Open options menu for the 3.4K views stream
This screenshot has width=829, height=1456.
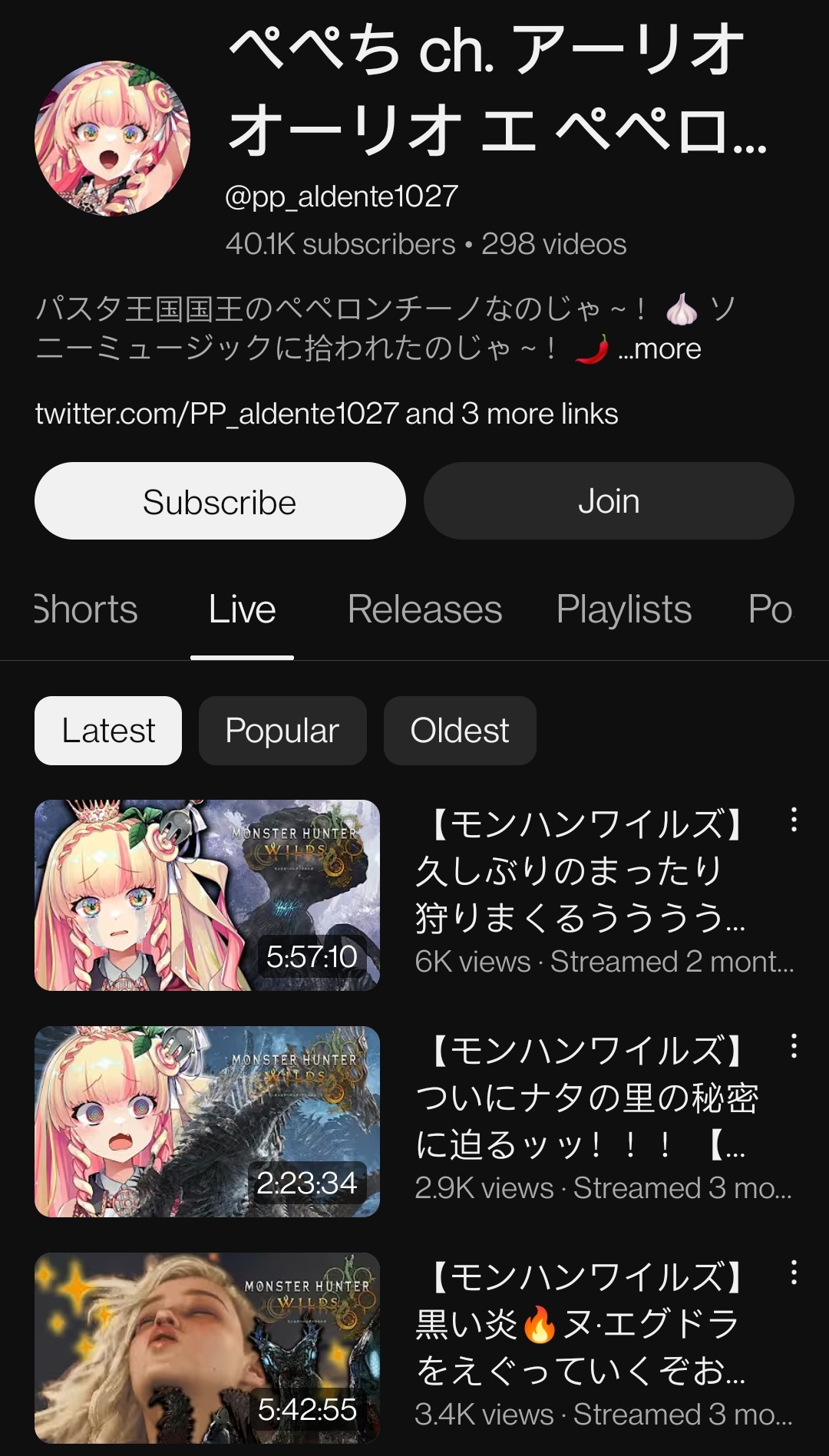(794, 1273)
